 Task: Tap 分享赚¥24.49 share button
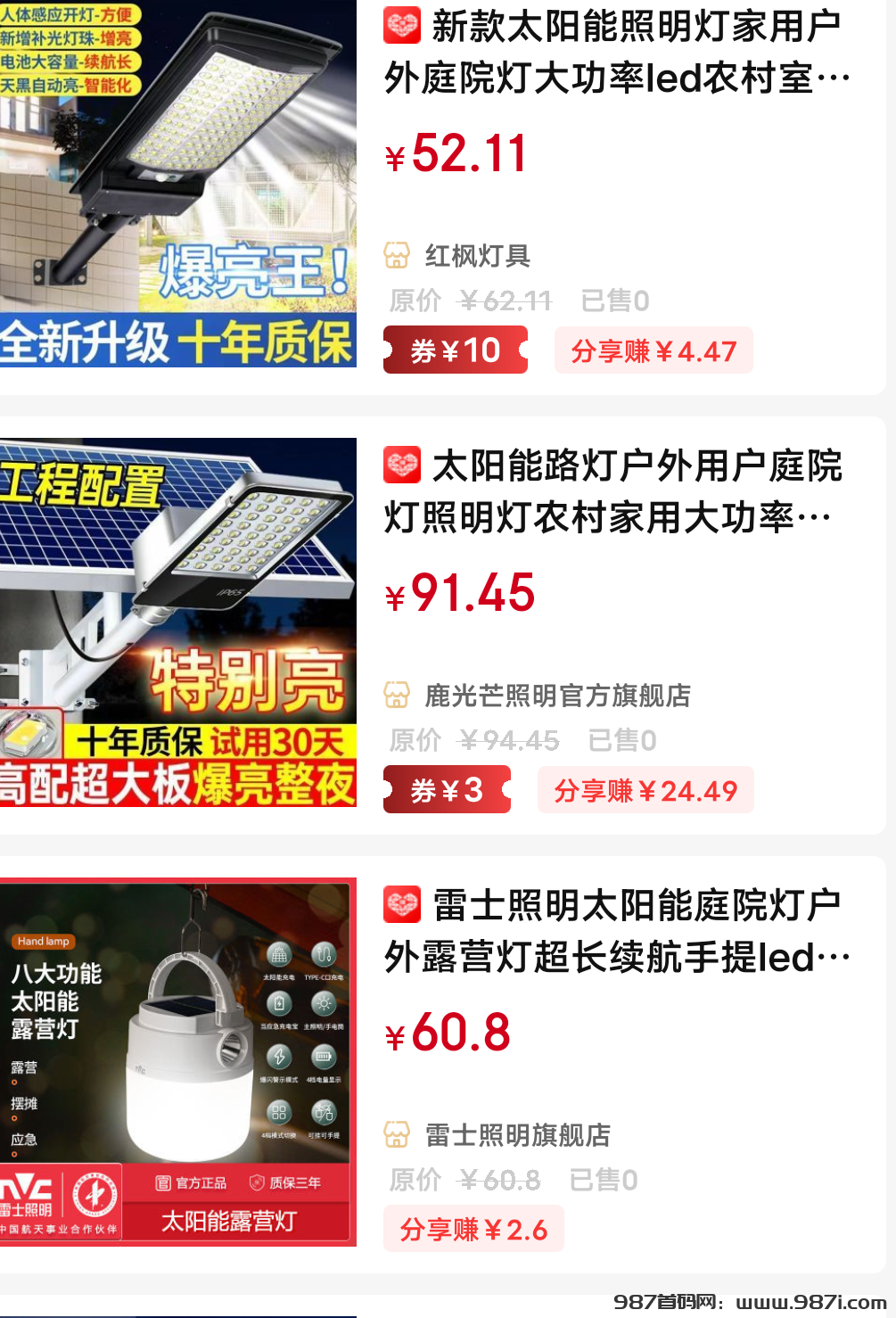[x=645, y=790]
